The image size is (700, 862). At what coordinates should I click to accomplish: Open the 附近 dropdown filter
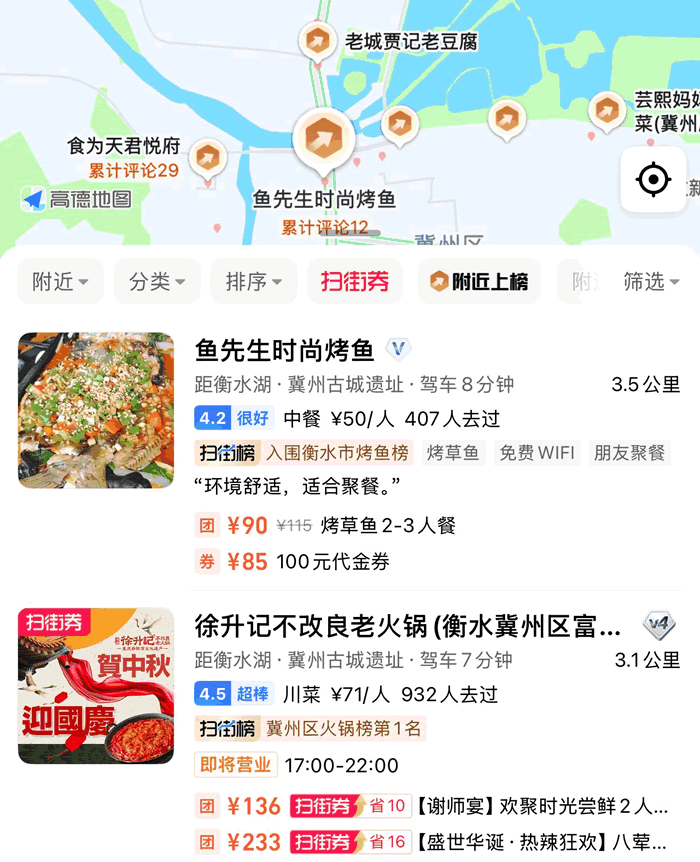click(60, 282)
